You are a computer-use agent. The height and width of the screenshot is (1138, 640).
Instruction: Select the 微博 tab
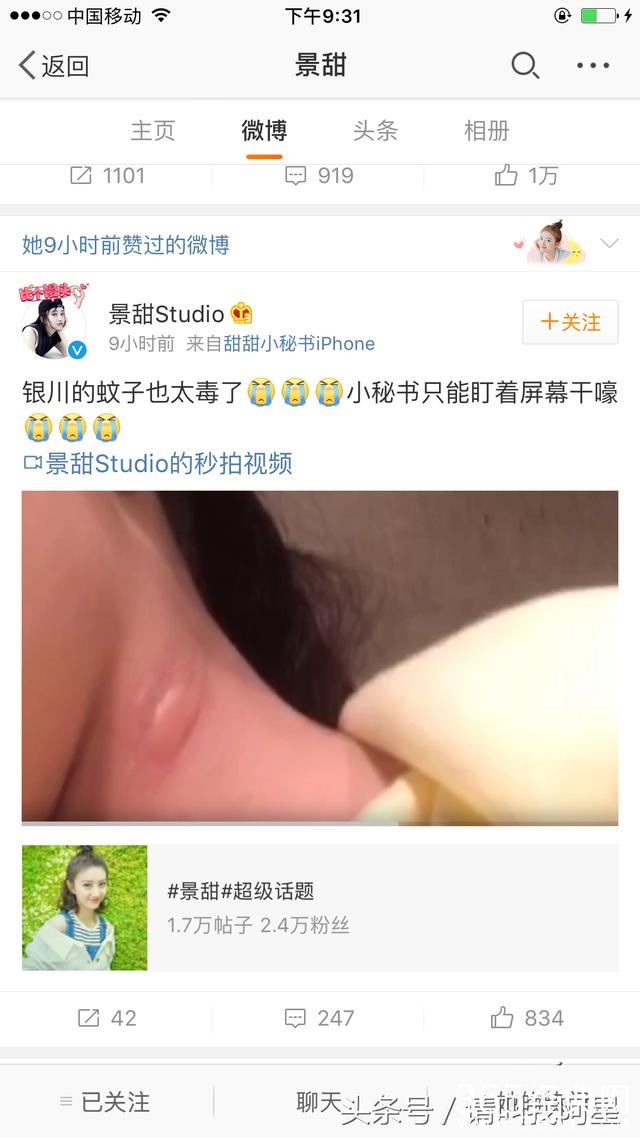click(264, 131)
